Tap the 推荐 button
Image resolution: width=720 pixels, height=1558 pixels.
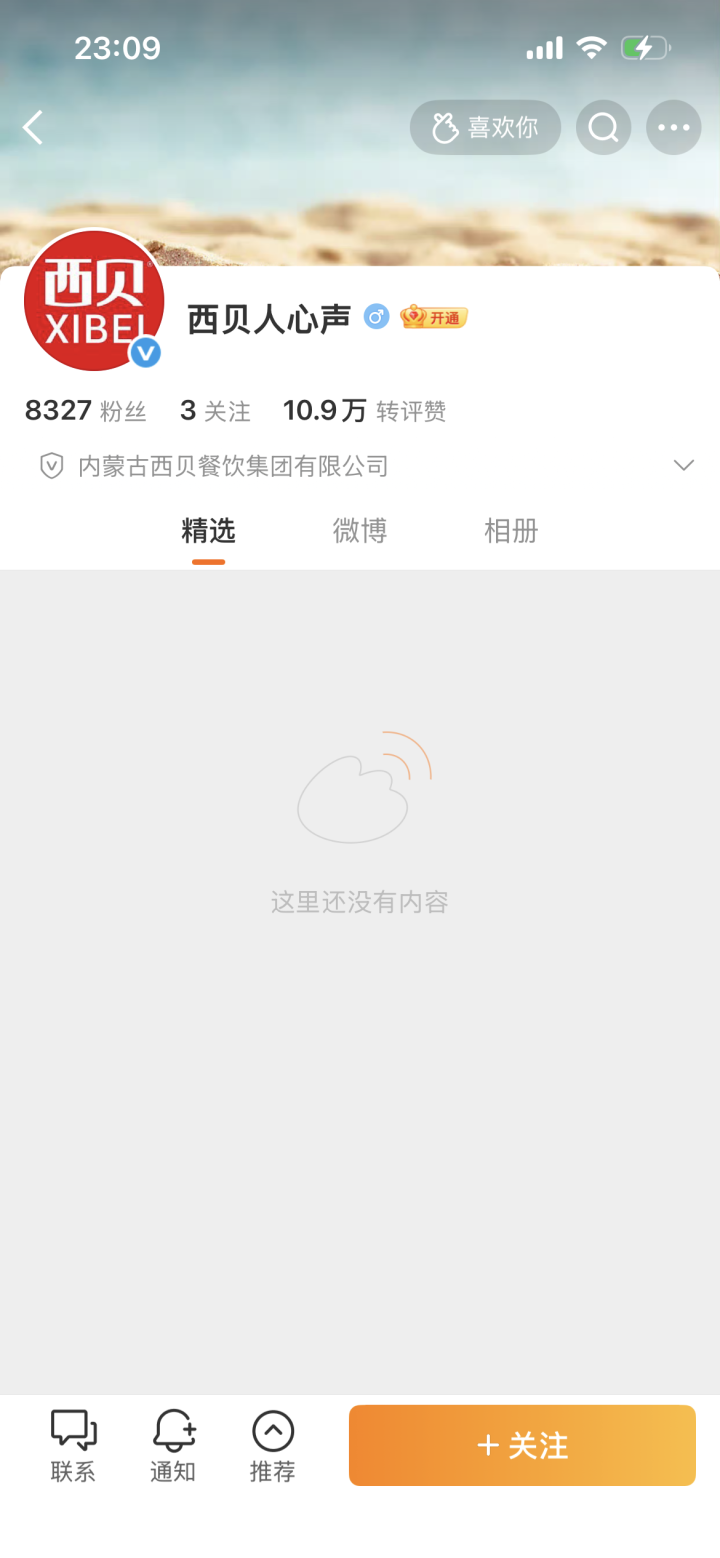click(273, 1446)
